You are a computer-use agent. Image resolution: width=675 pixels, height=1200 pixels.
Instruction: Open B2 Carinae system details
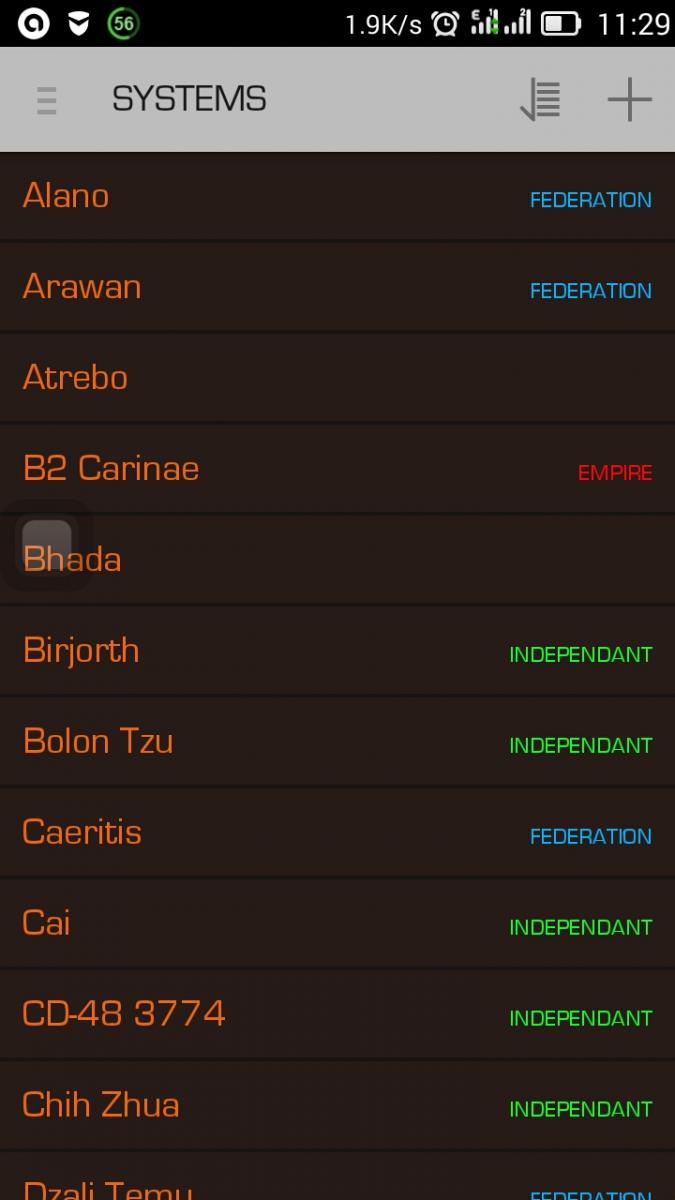click(337, 469)
